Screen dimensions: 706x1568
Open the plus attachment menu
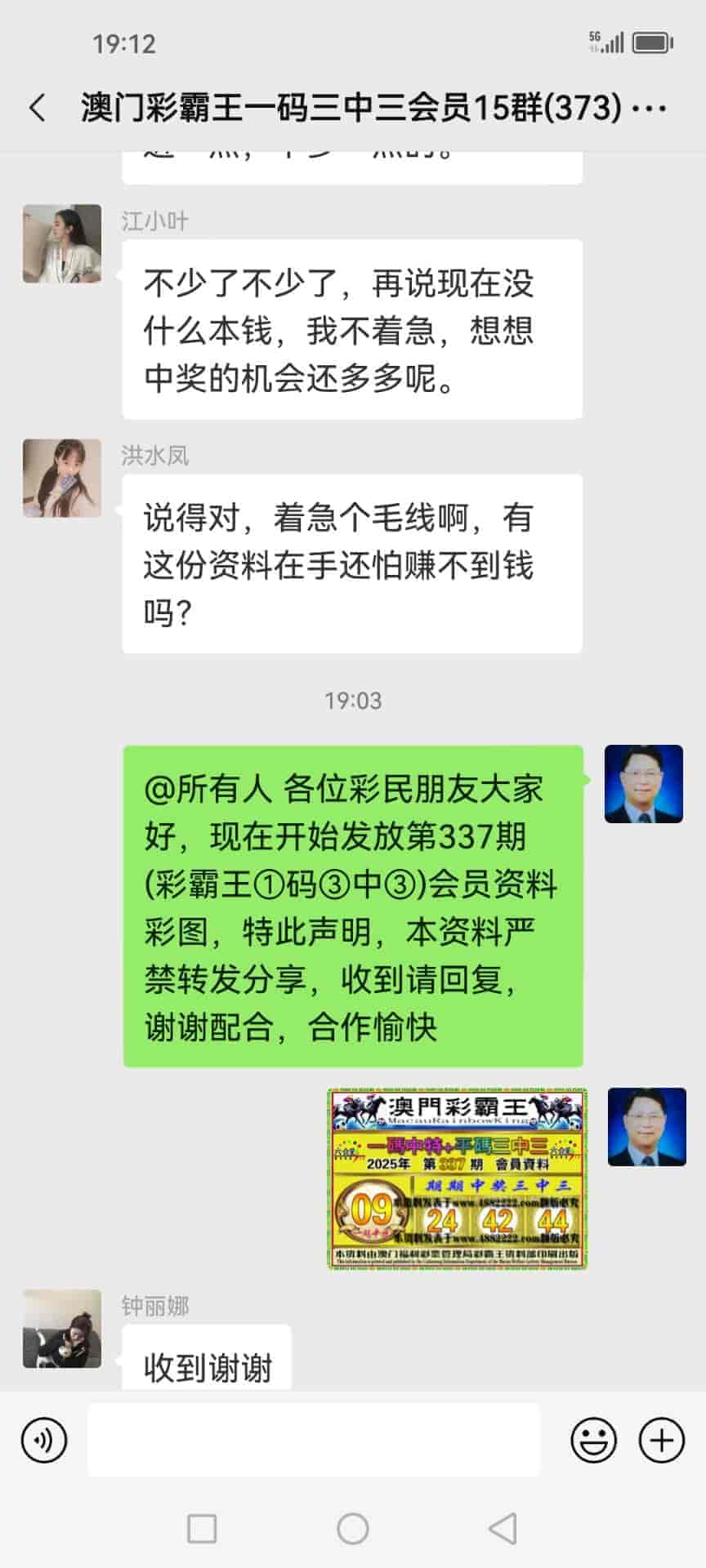(661, 1440)
